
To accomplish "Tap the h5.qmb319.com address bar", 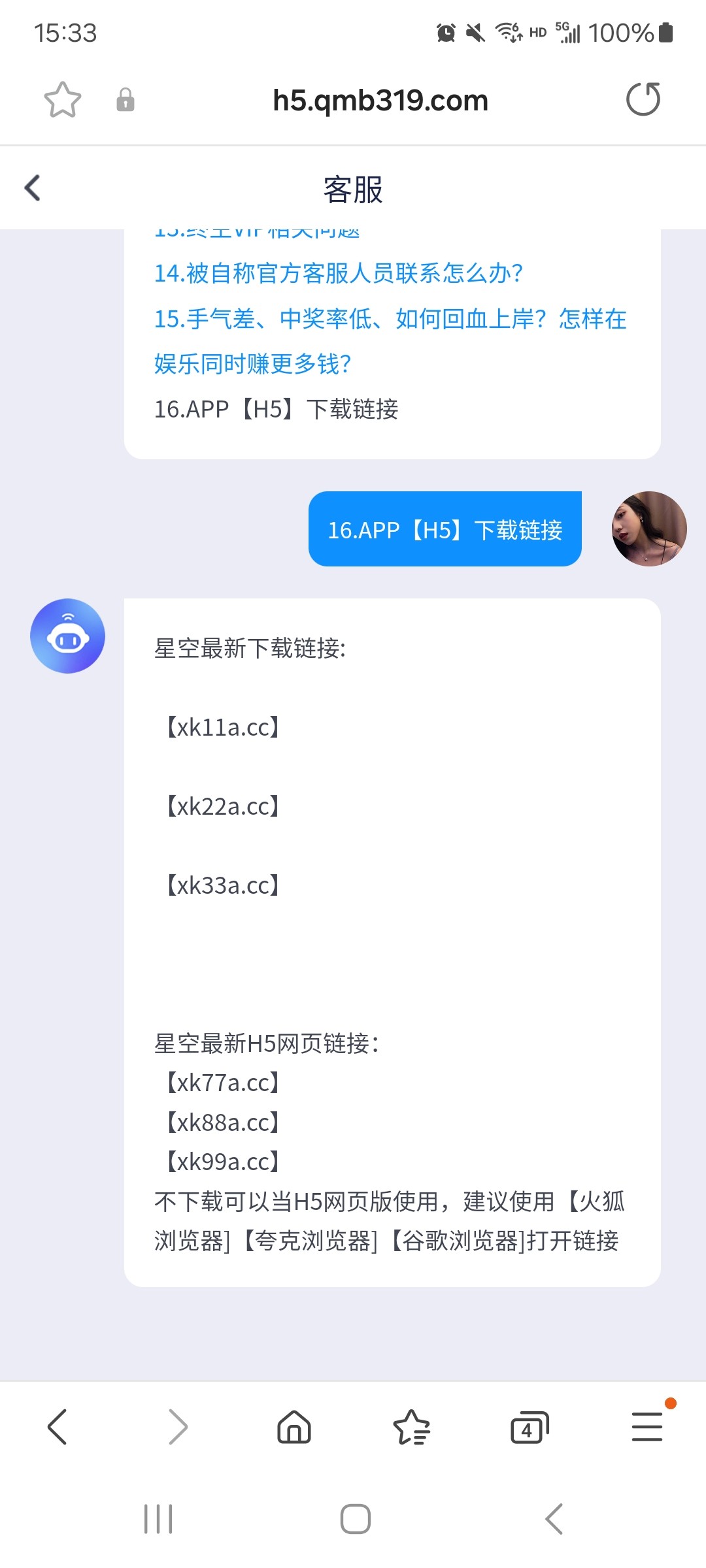I will [x=380, y=101].
